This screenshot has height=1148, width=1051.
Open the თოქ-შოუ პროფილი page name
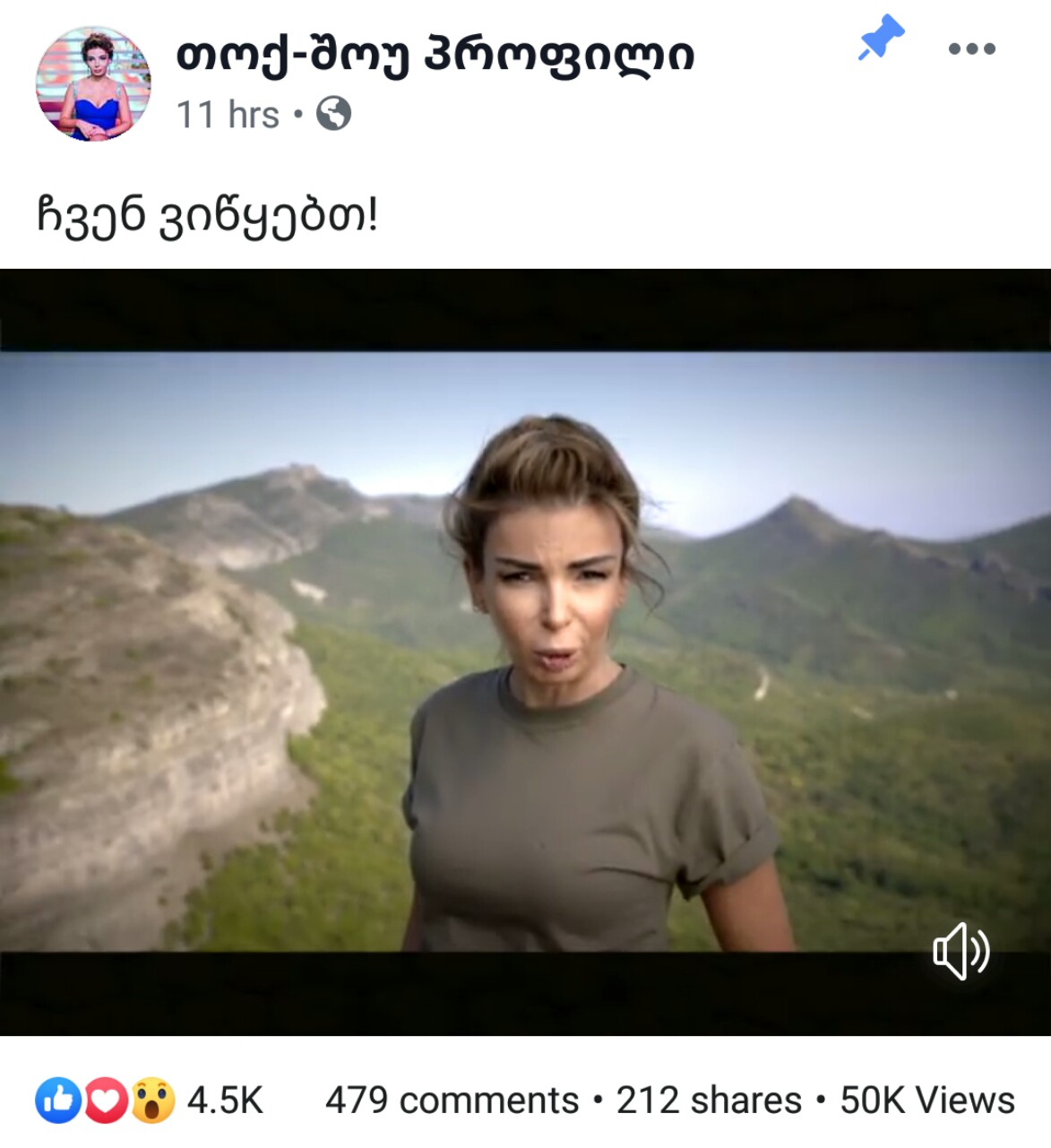click(x=435, y=56)
